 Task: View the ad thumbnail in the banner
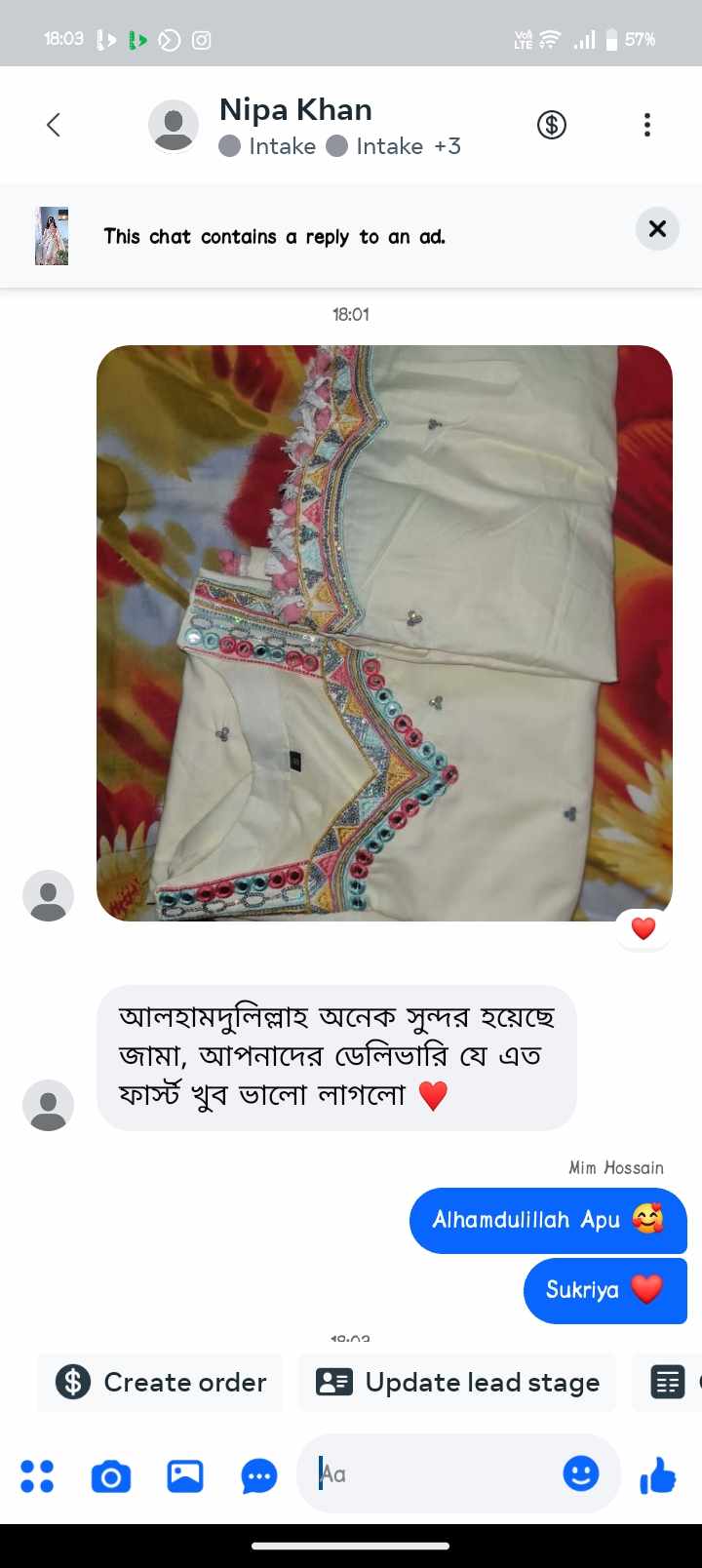click(x=52, y=236)
